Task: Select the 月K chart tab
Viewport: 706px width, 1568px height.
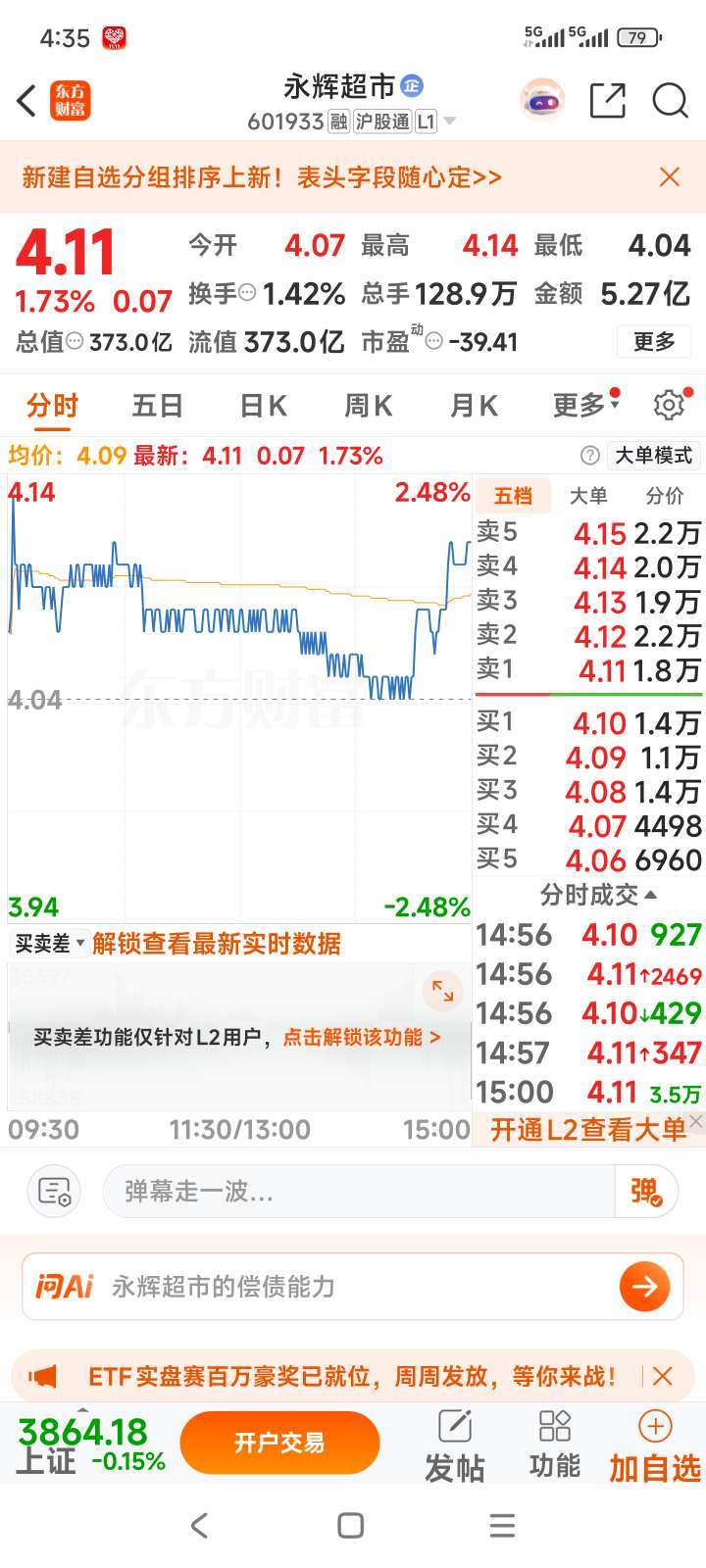Action: (474, 405)
